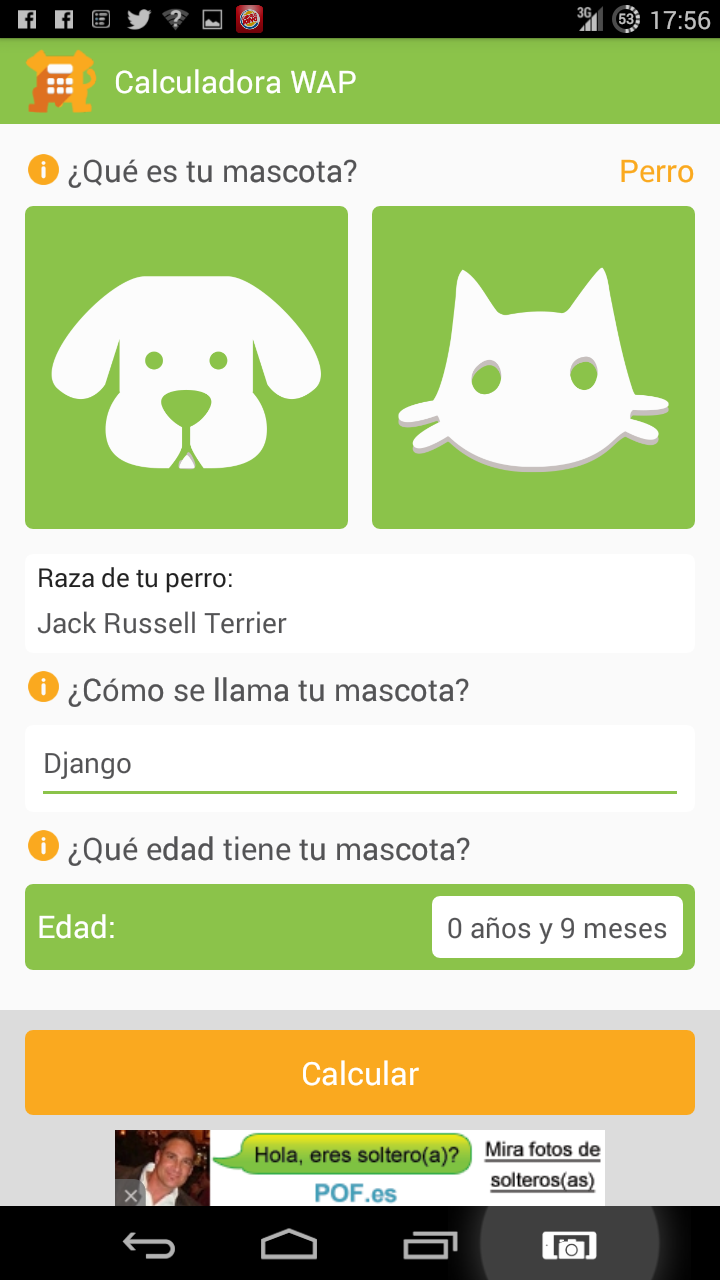Click the info icon beside pet name question
The width and height of the screenshot is (720, 1280).
pos(42,687)
